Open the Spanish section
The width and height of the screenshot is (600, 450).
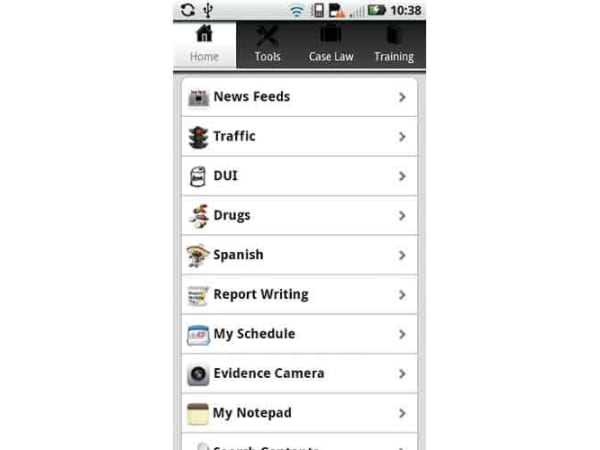click(x=299, y=255)
